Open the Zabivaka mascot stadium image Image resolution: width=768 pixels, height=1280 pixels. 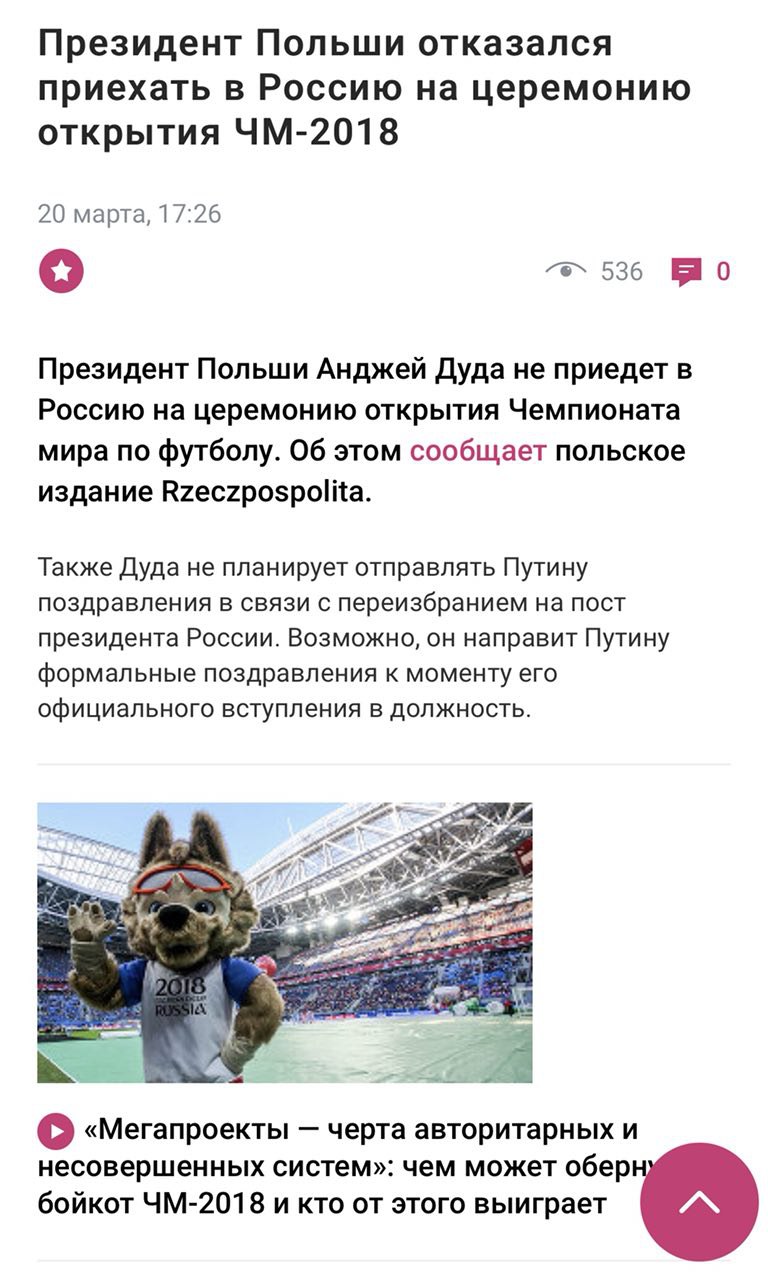[285, 942]
